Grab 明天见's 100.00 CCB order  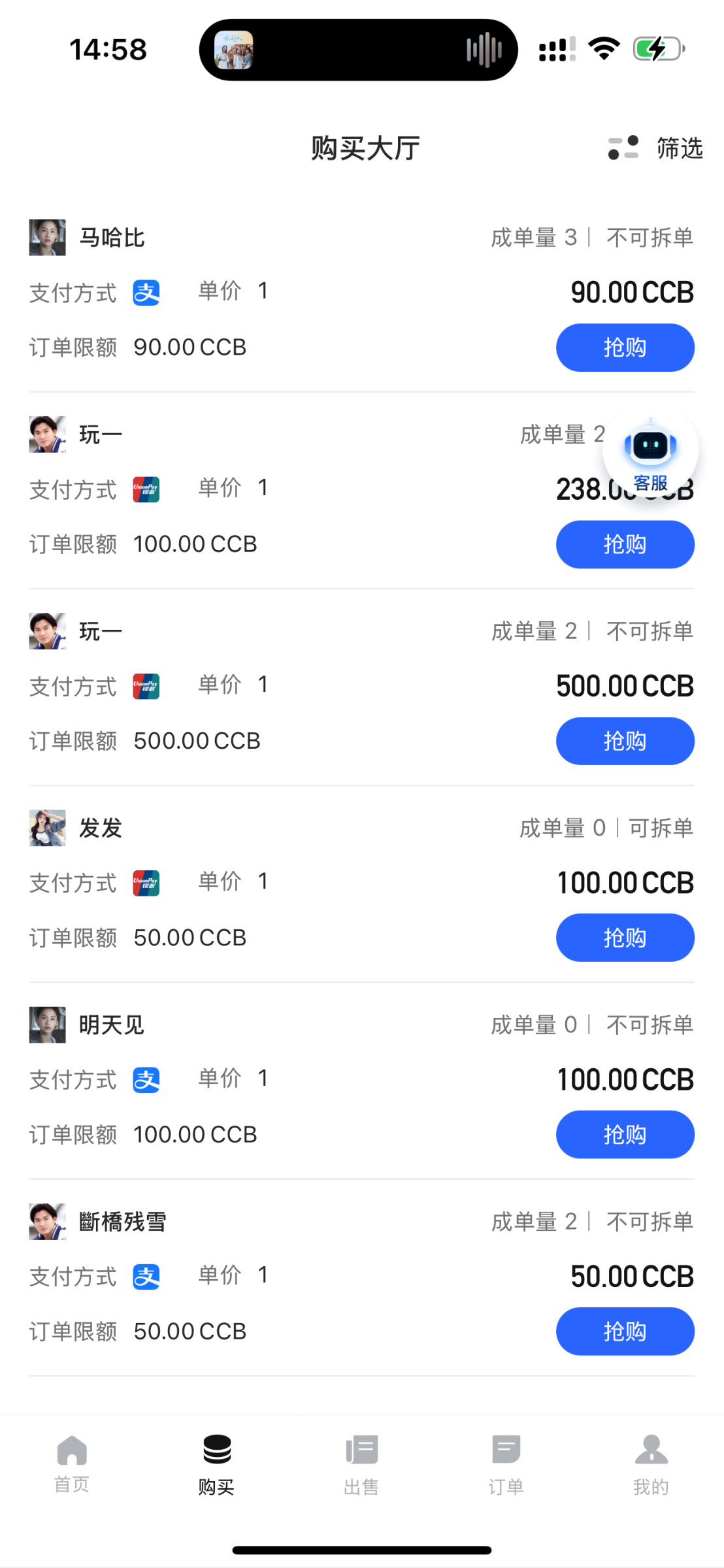(625, 1134)
